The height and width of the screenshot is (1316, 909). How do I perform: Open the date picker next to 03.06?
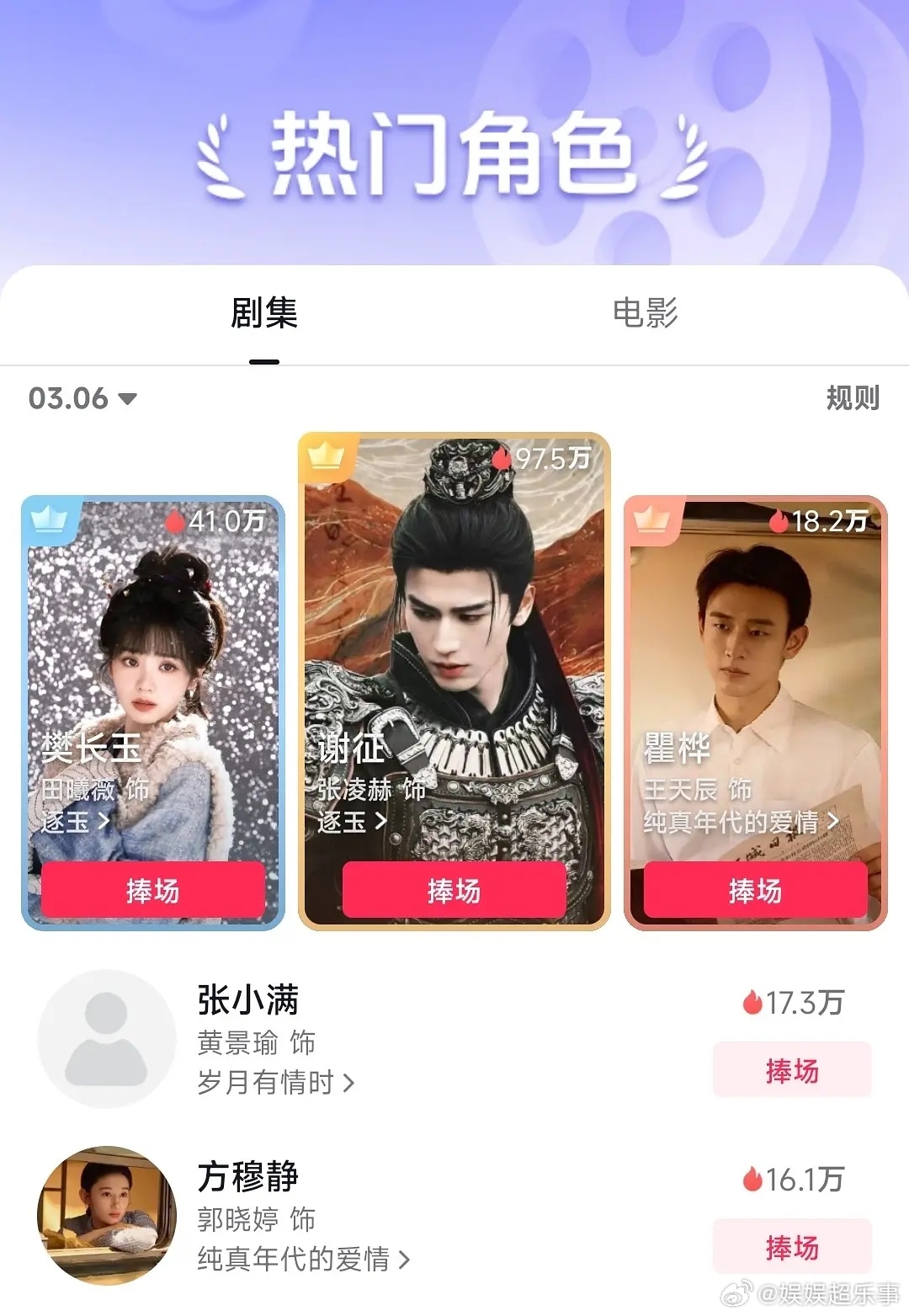point(128,399)
